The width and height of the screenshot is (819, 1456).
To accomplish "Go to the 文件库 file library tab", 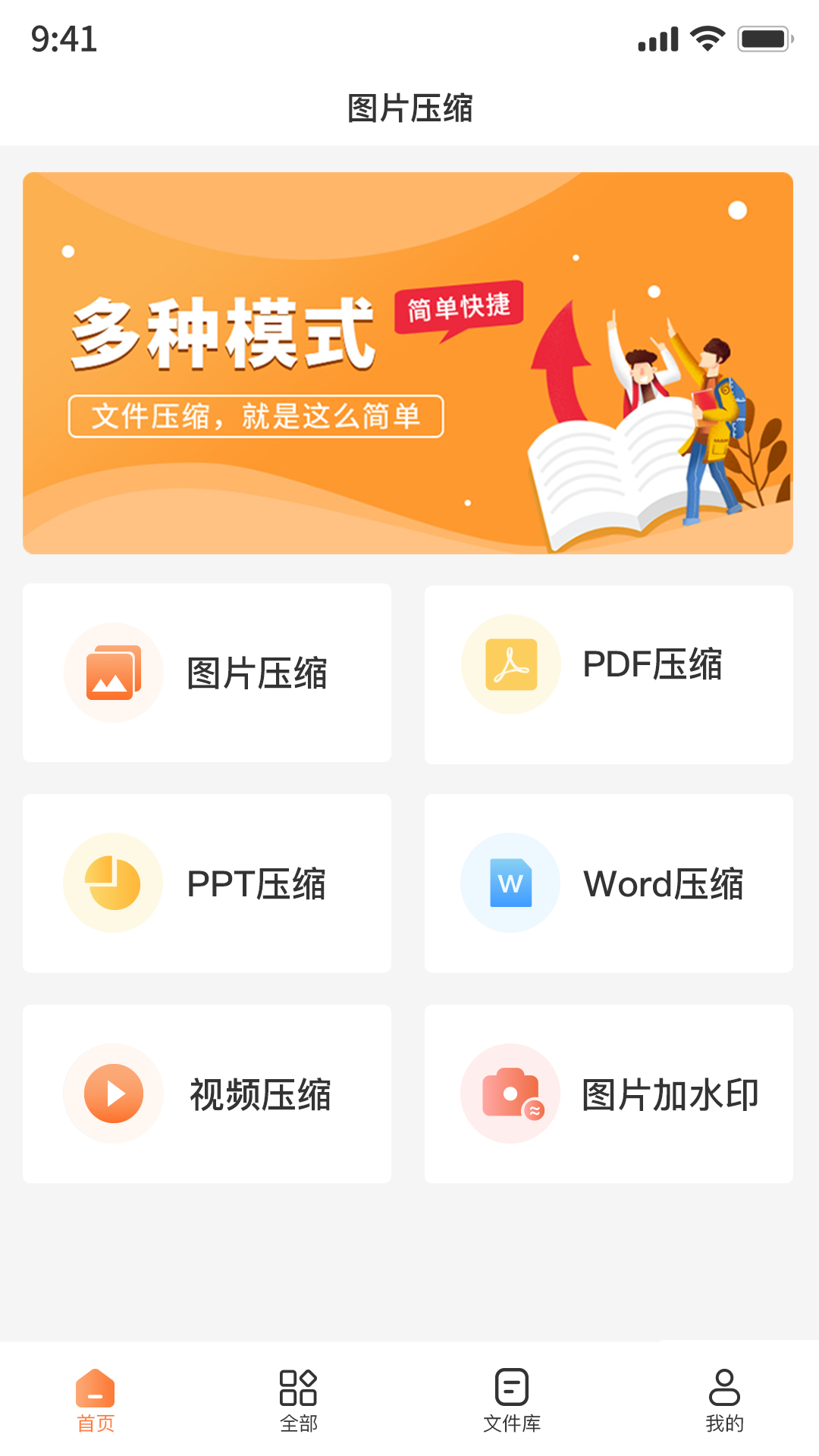I will tap(512, 1400).
